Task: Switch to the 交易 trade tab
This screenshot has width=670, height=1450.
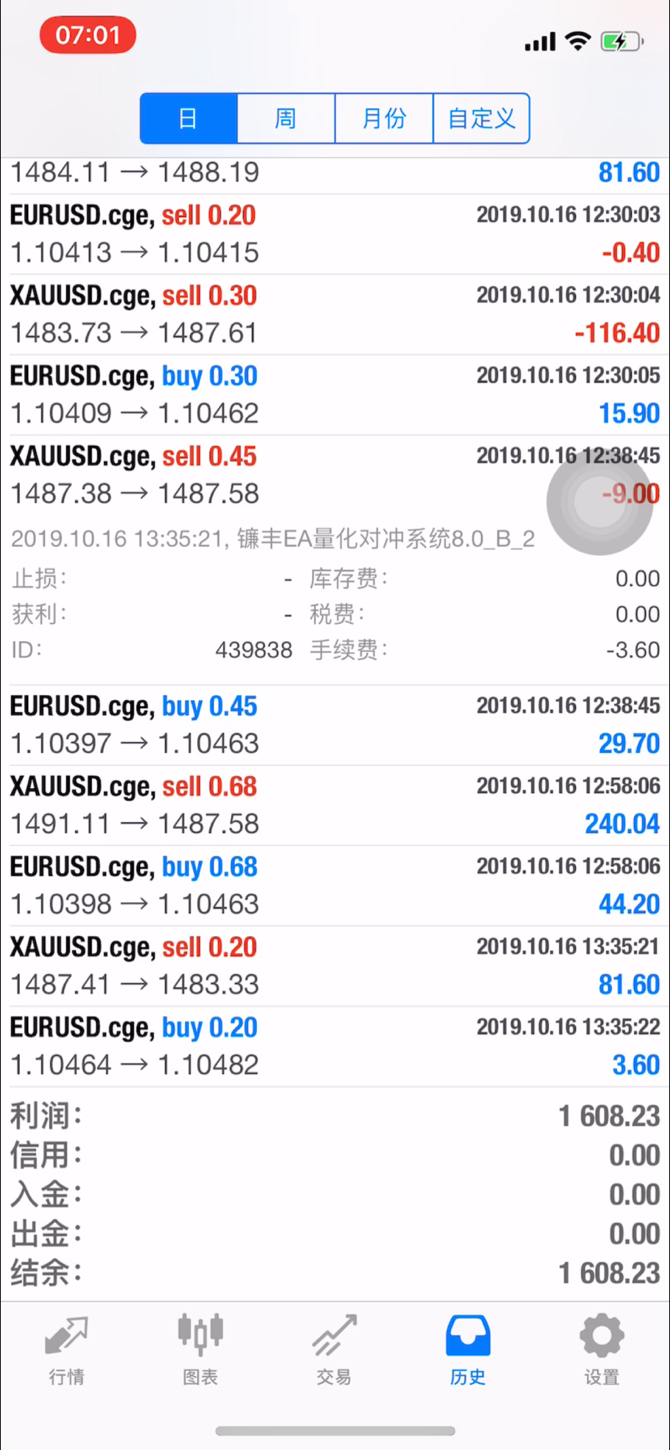Action: point(334,1350)
